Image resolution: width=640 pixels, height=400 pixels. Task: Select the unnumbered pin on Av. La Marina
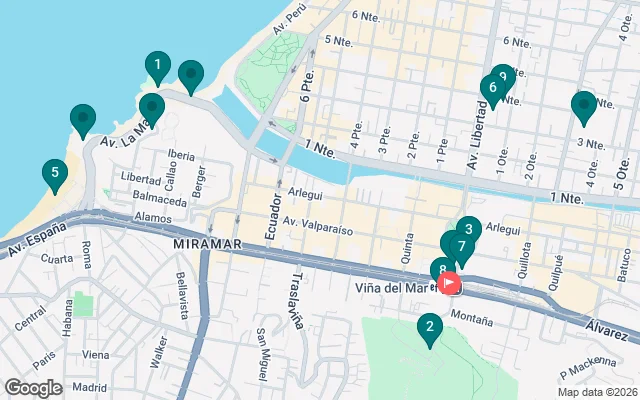[x=151, y=106]
